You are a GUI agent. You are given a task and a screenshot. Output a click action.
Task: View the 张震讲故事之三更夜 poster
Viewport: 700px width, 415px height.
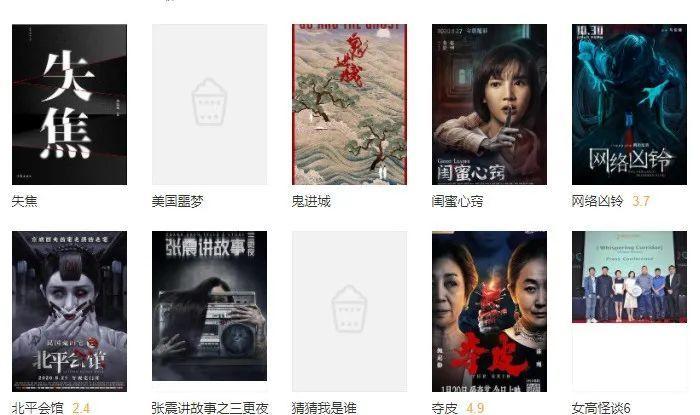click(209, 311)
